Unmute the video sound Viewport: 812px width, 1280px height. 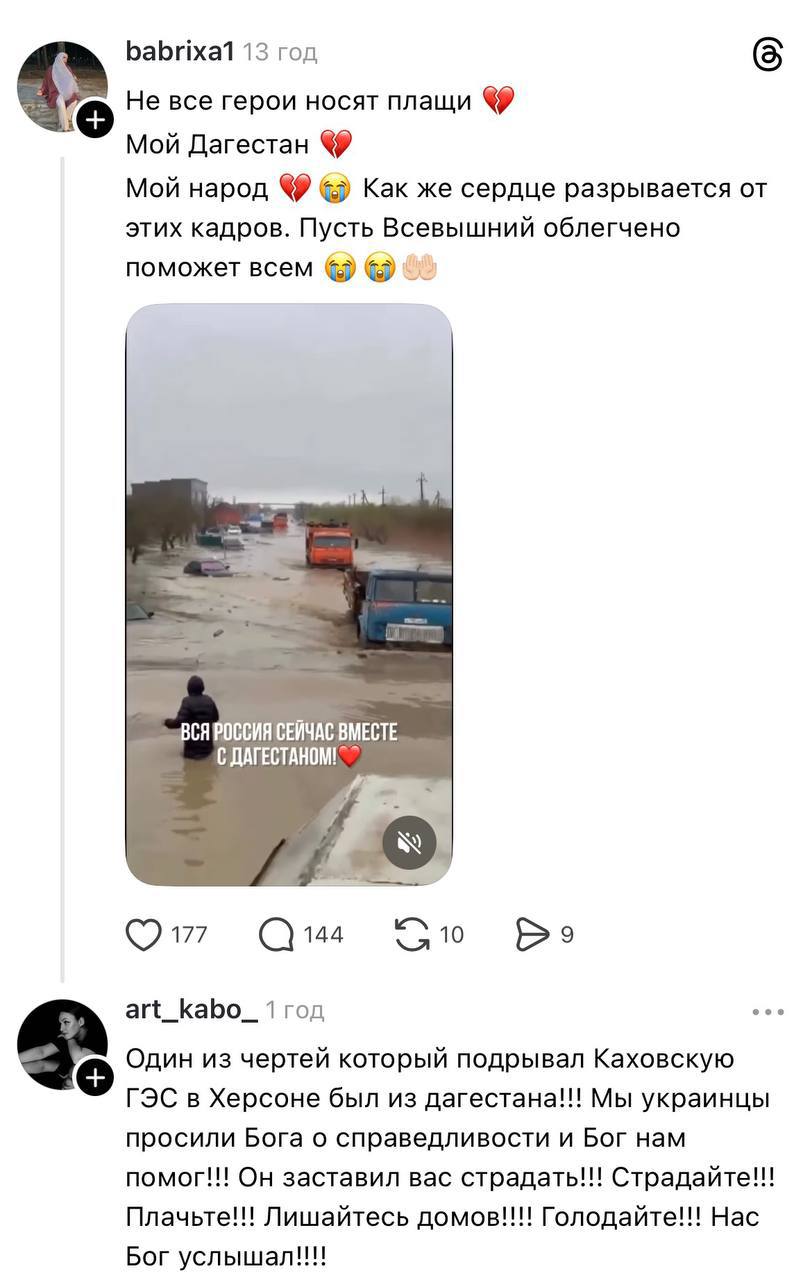410,843
